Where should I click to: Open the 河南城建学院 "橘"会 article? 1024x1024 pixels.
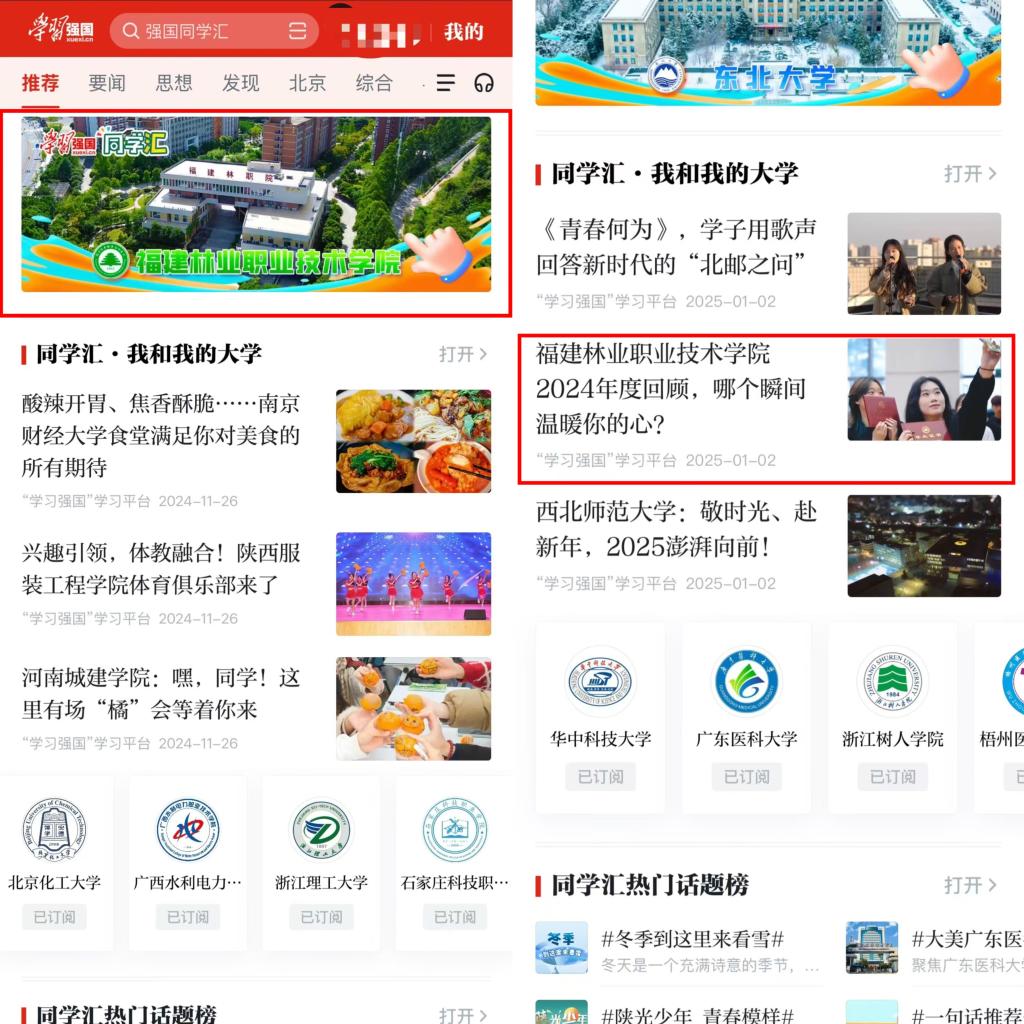(160, 694)
